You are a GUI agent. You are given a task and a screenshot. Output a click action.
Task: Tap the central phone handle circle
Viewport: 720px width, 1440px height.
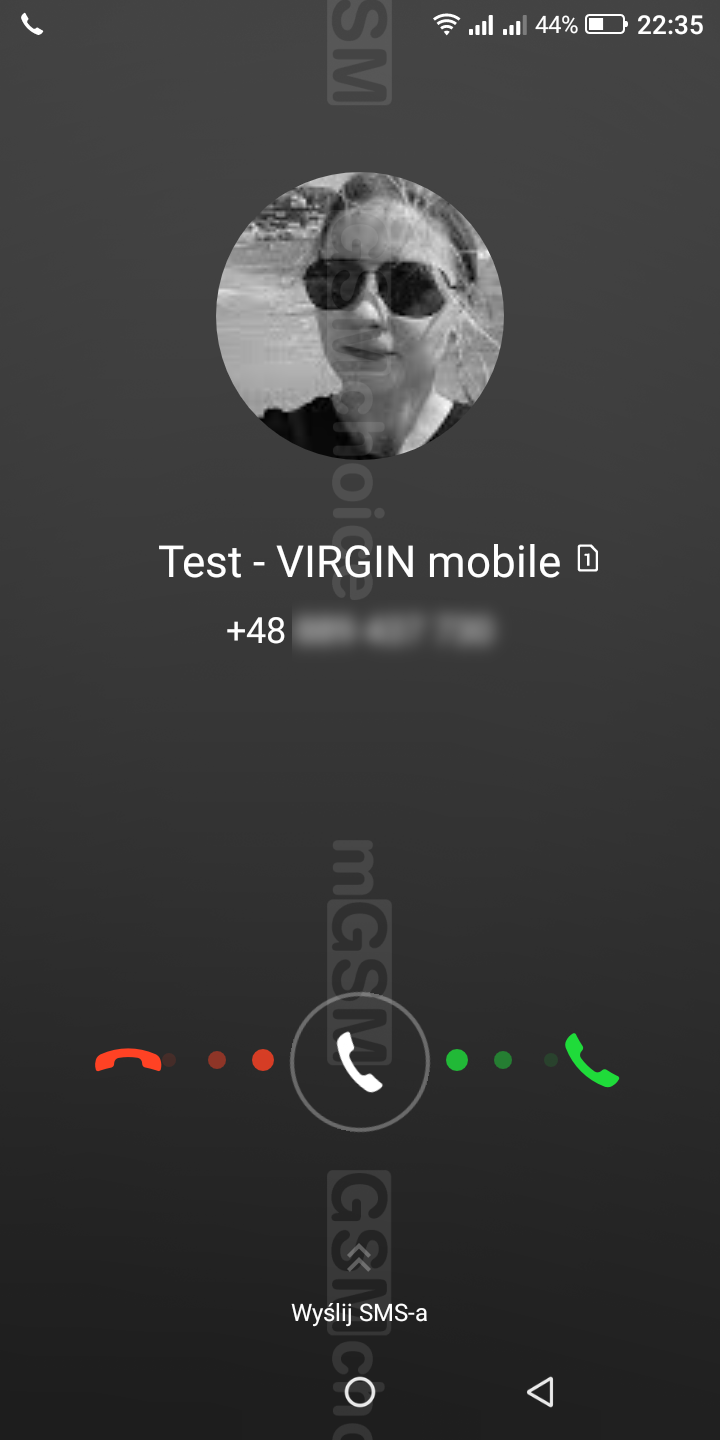coord(360,1062)
